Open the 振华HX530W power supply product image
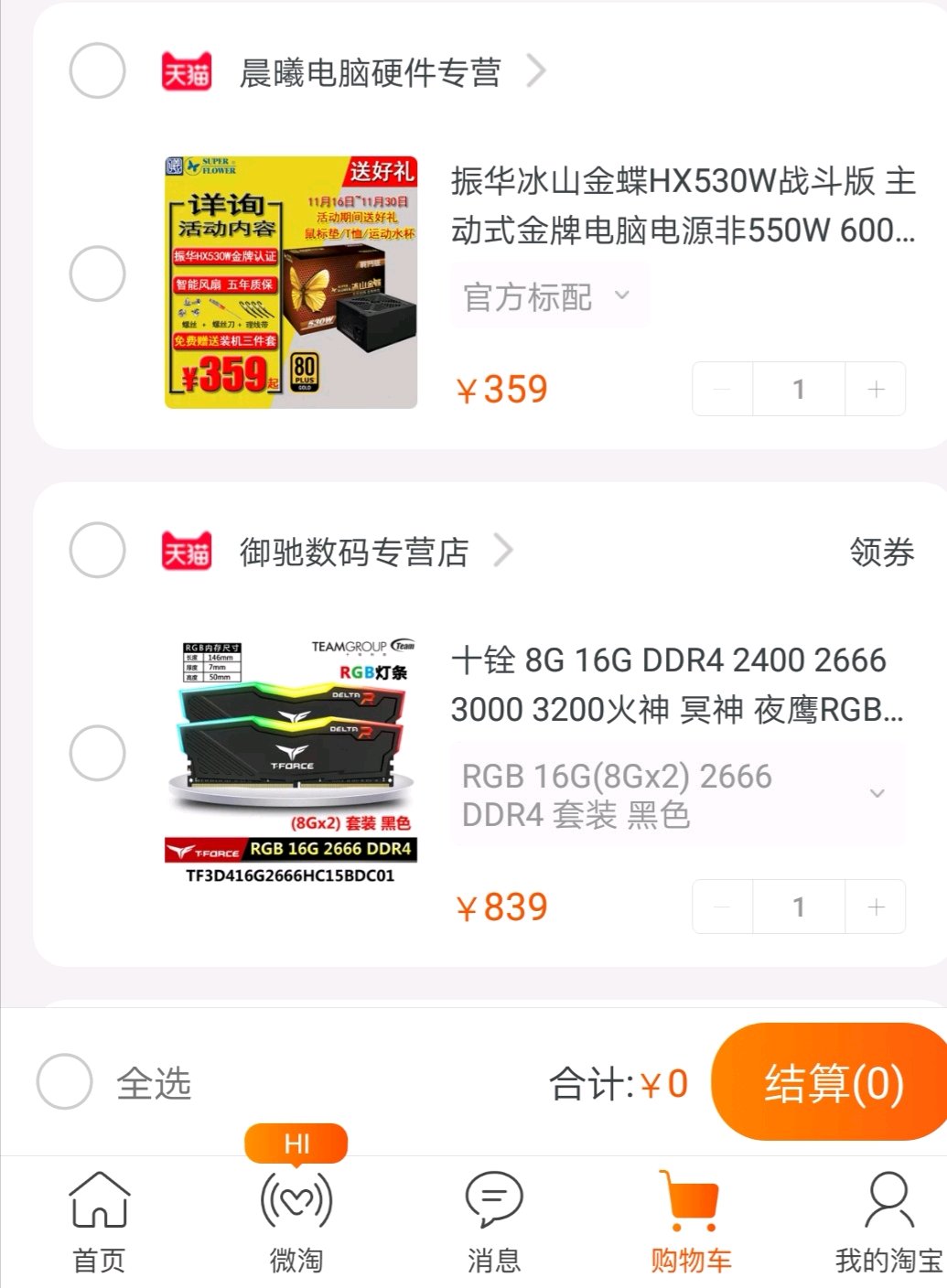The width and height of the screenshot is (947, 1288). [x=291, y=282]
